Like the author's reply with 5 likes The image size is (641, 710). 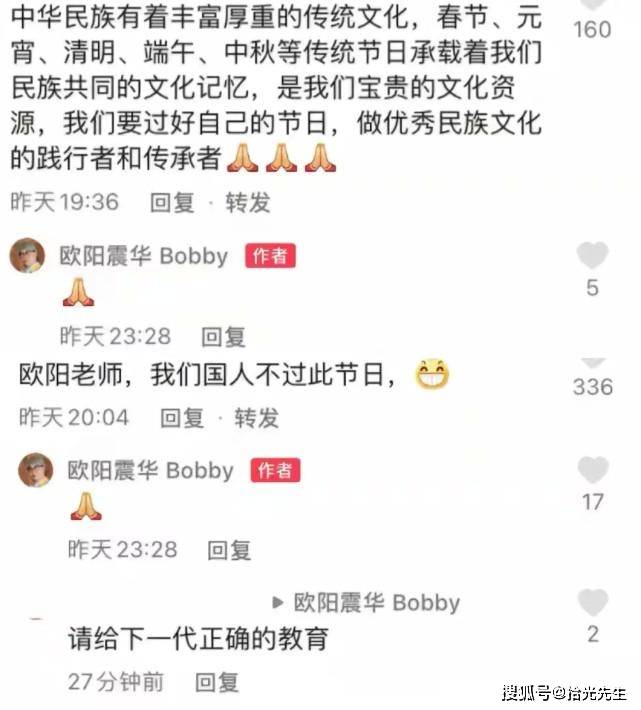click(592, 255)
